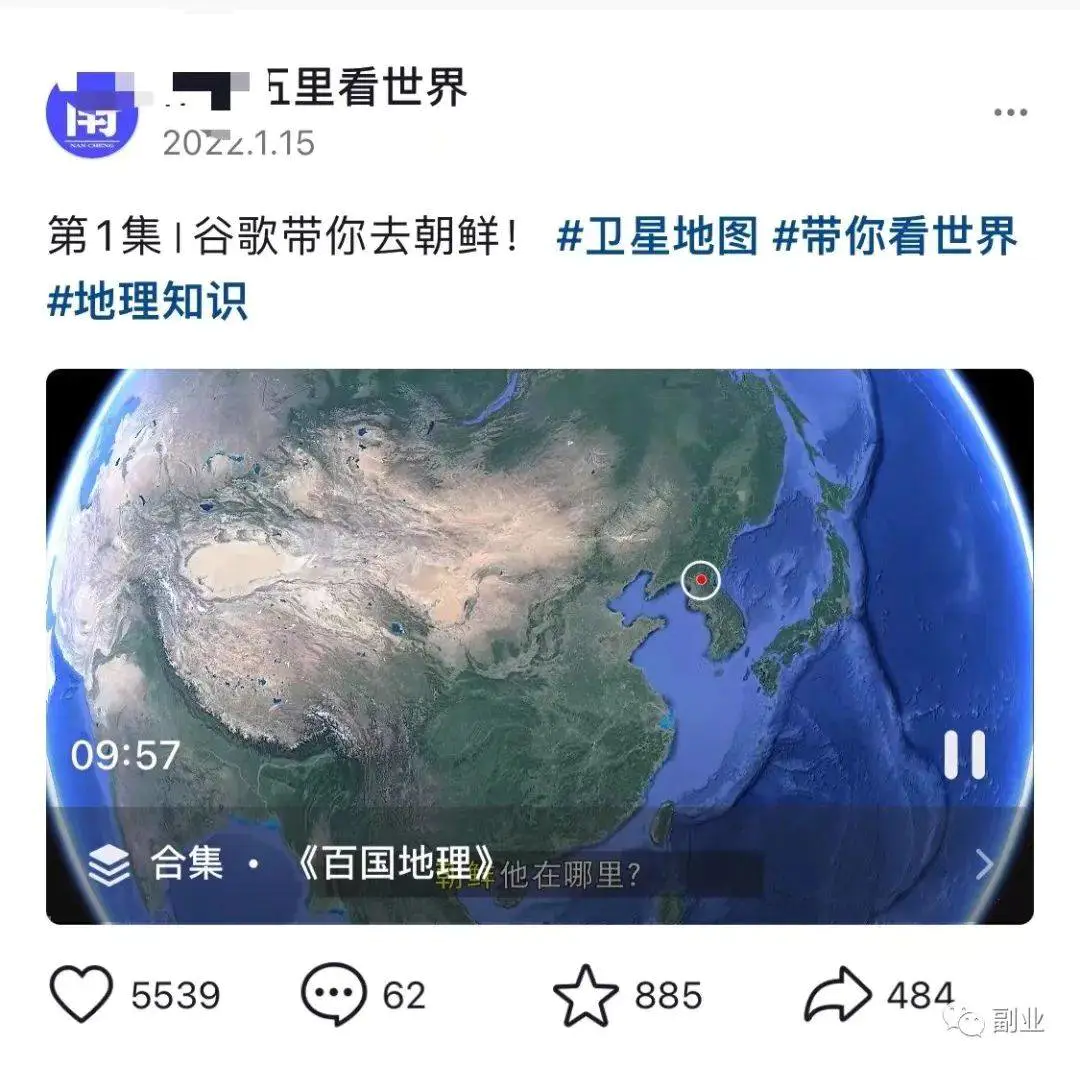Image resolution: width=1080 pixels, height=1068 pixels.
Task: Like this post
Action: click(x=82, y=995)
